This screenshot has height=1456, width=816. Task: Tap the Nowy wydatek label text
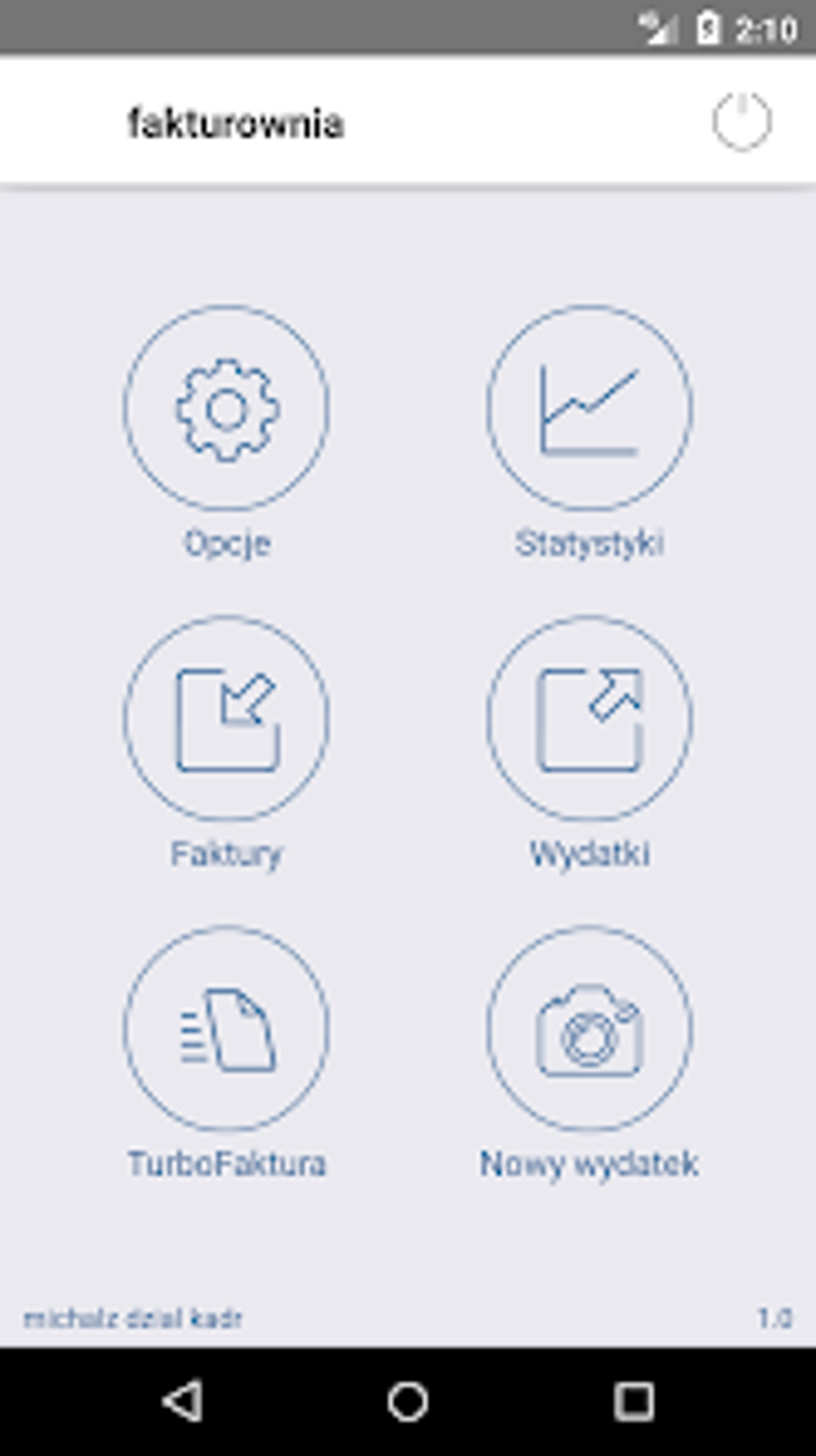[x=590, y=1165]
